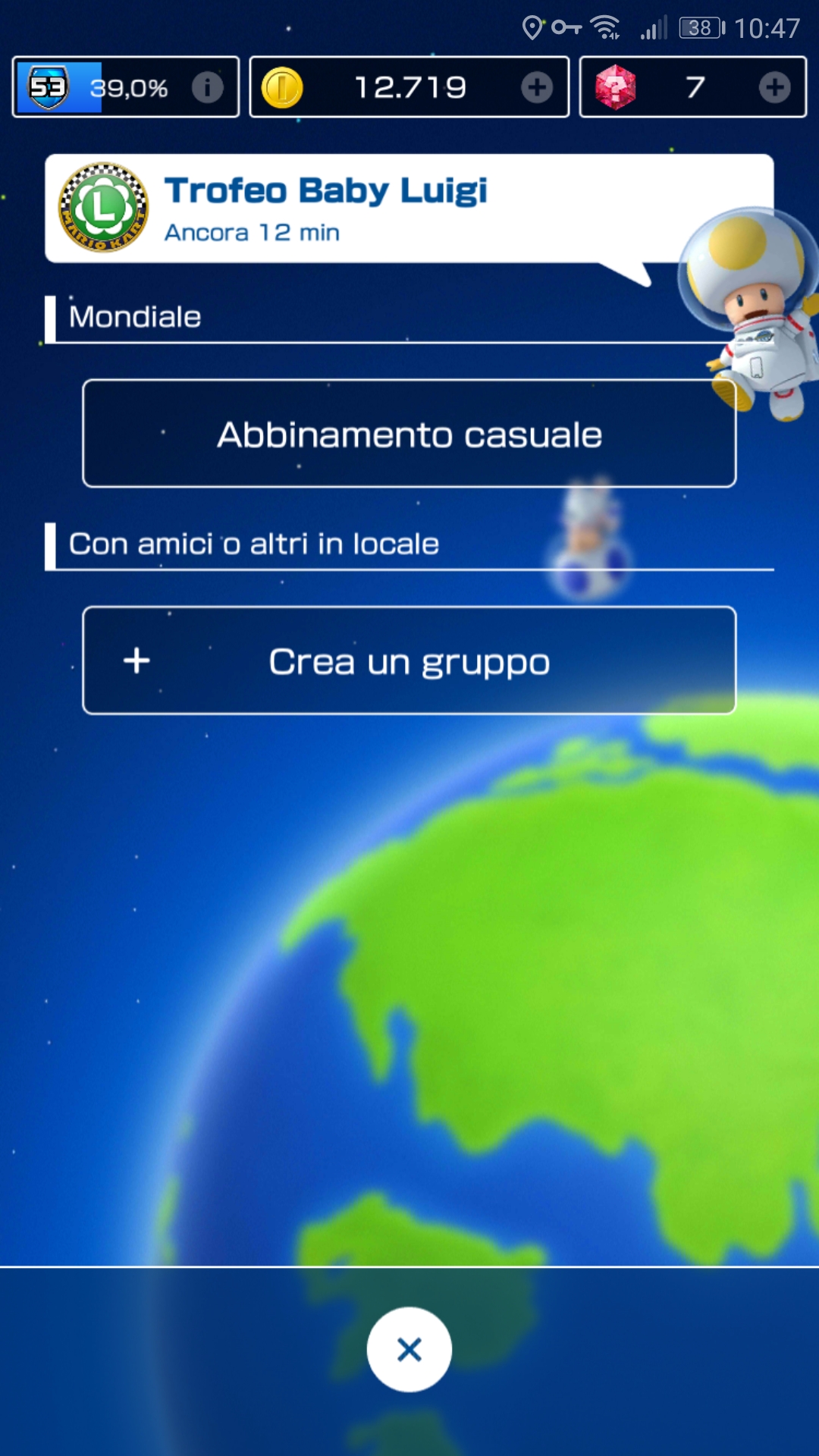Start Abbinamento casuale matchmaking

(409, 434)
